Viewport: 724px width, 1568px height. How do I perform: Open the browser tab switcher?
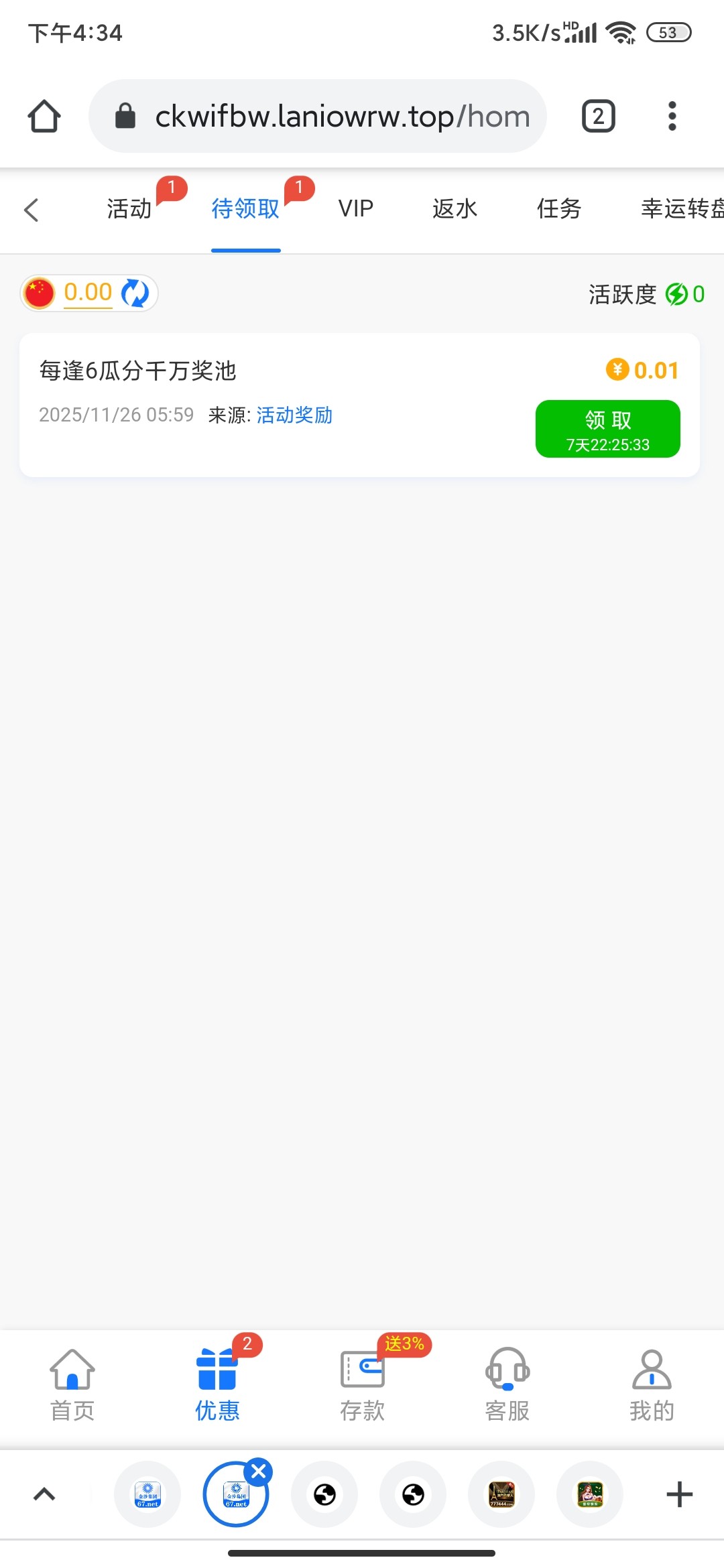coord(598,117)
